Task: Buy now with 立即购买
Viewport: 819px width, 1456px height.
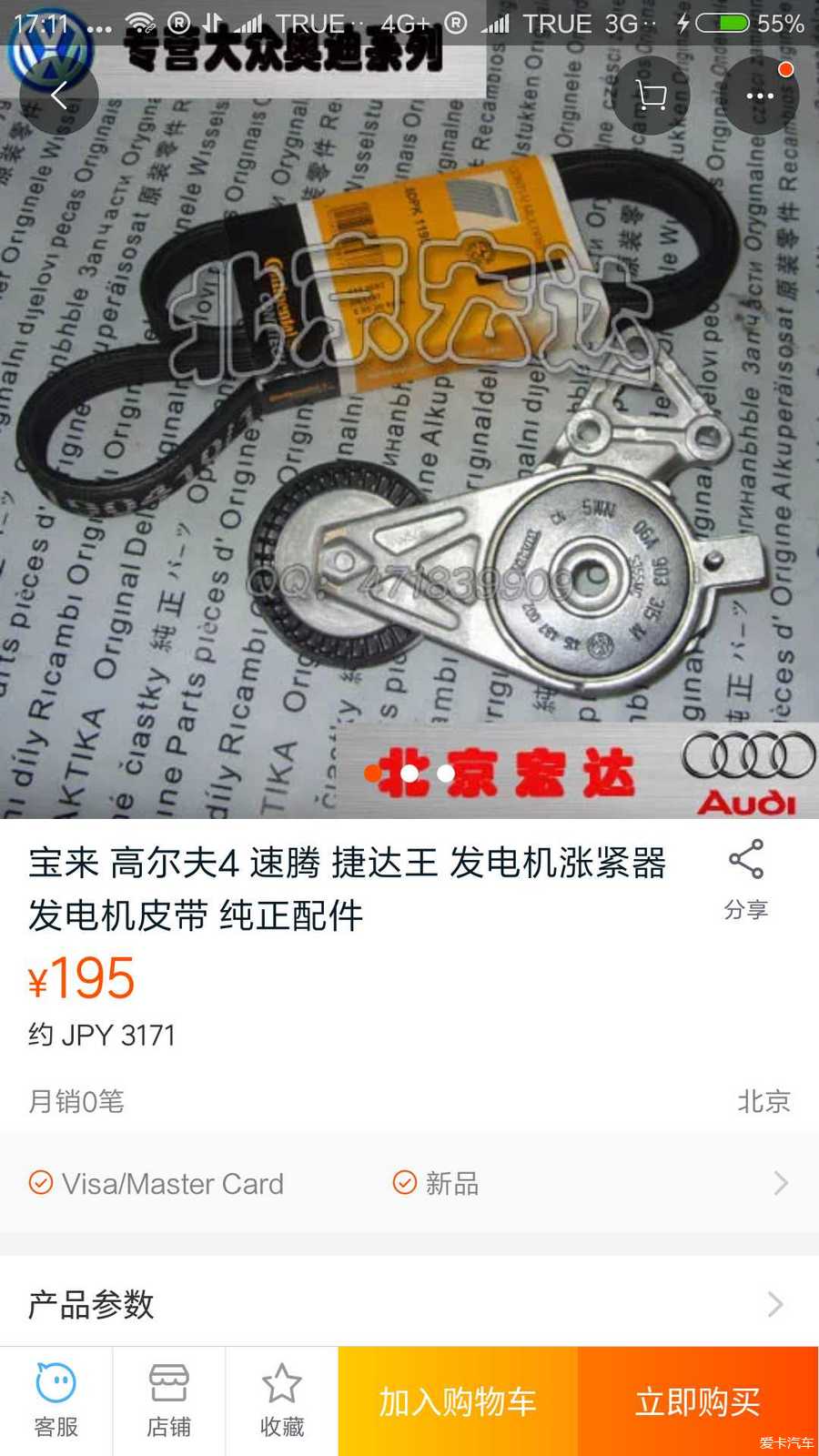Action: click(x=698, y=1401)
